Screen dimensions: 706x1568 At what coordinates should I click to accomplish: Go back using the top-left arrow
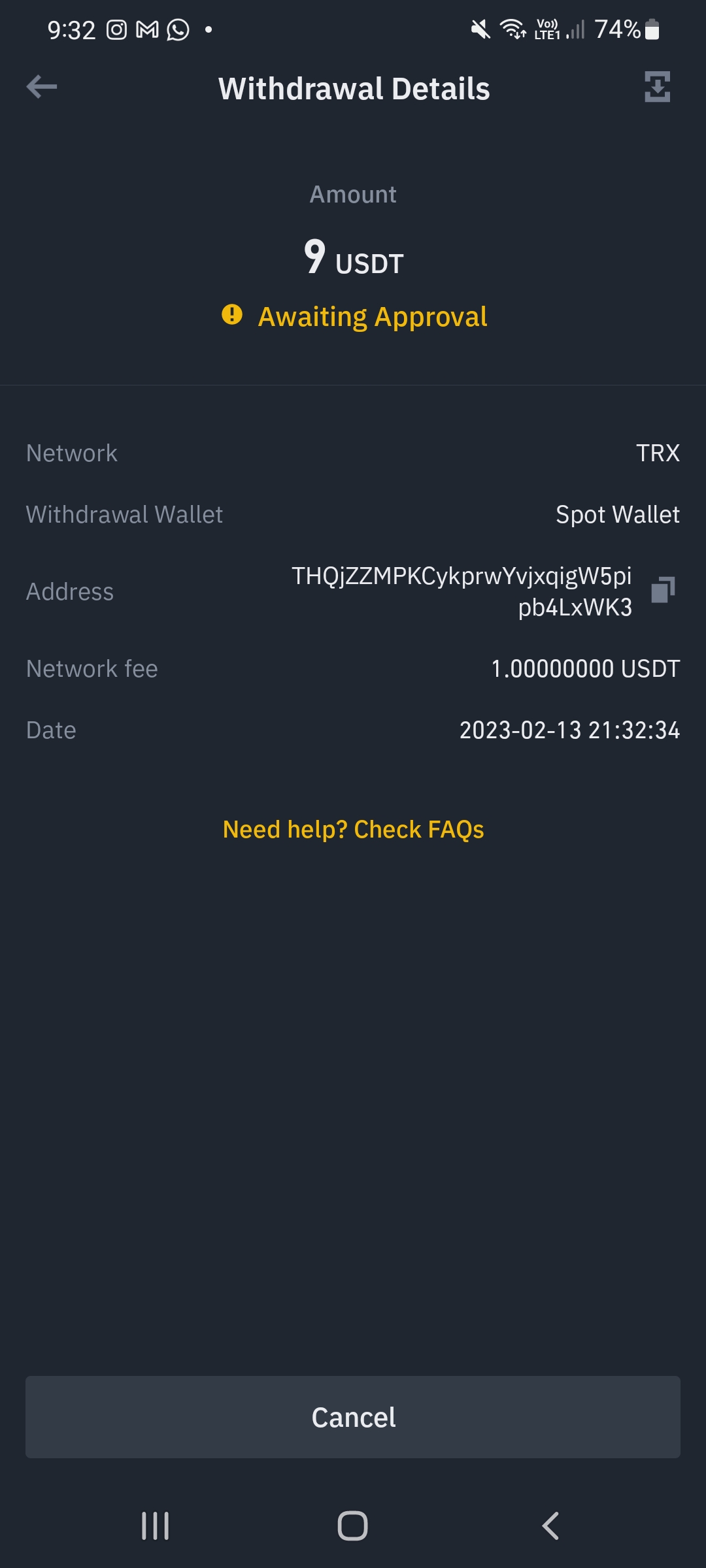pos(42,87)
